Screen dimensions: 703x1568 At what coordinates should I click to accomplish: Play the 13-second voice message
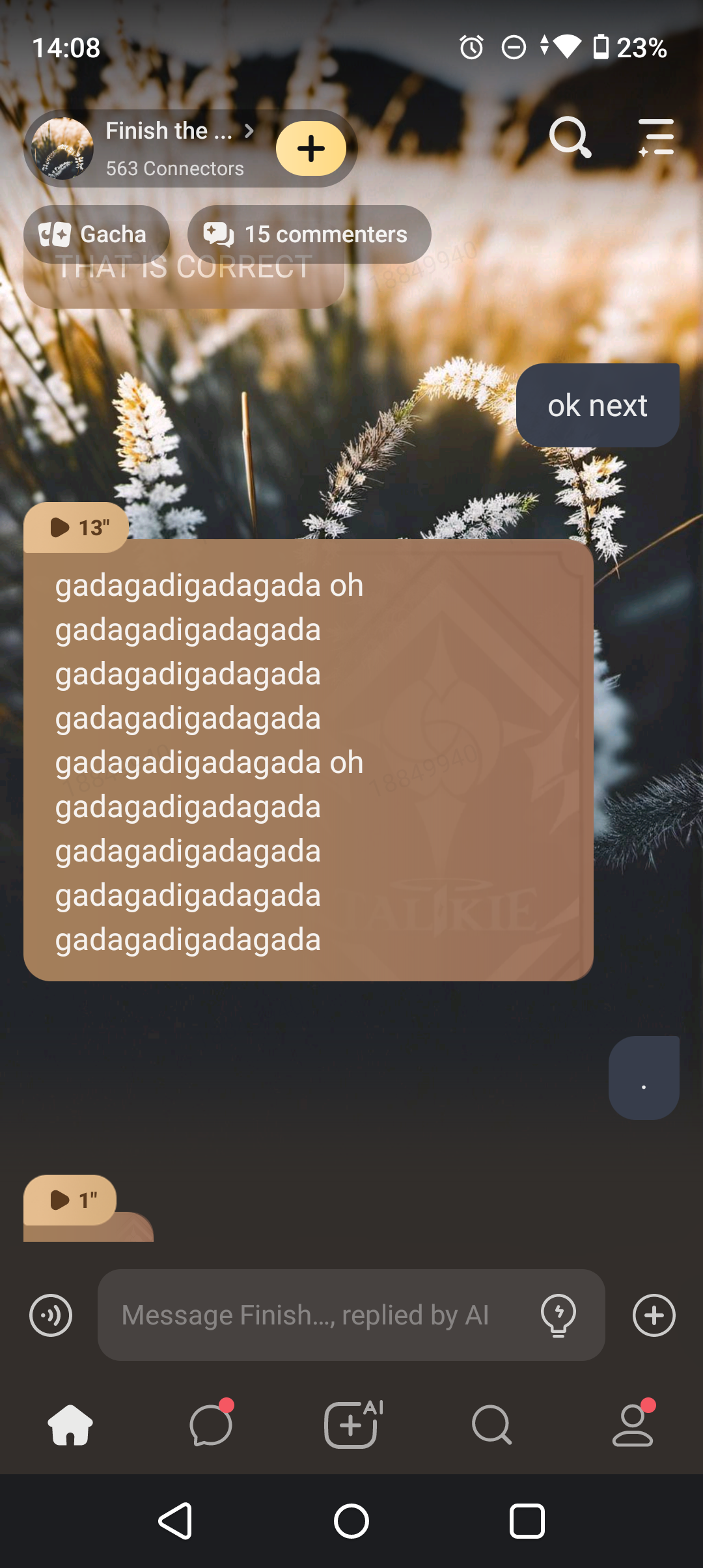click(77, 527)
